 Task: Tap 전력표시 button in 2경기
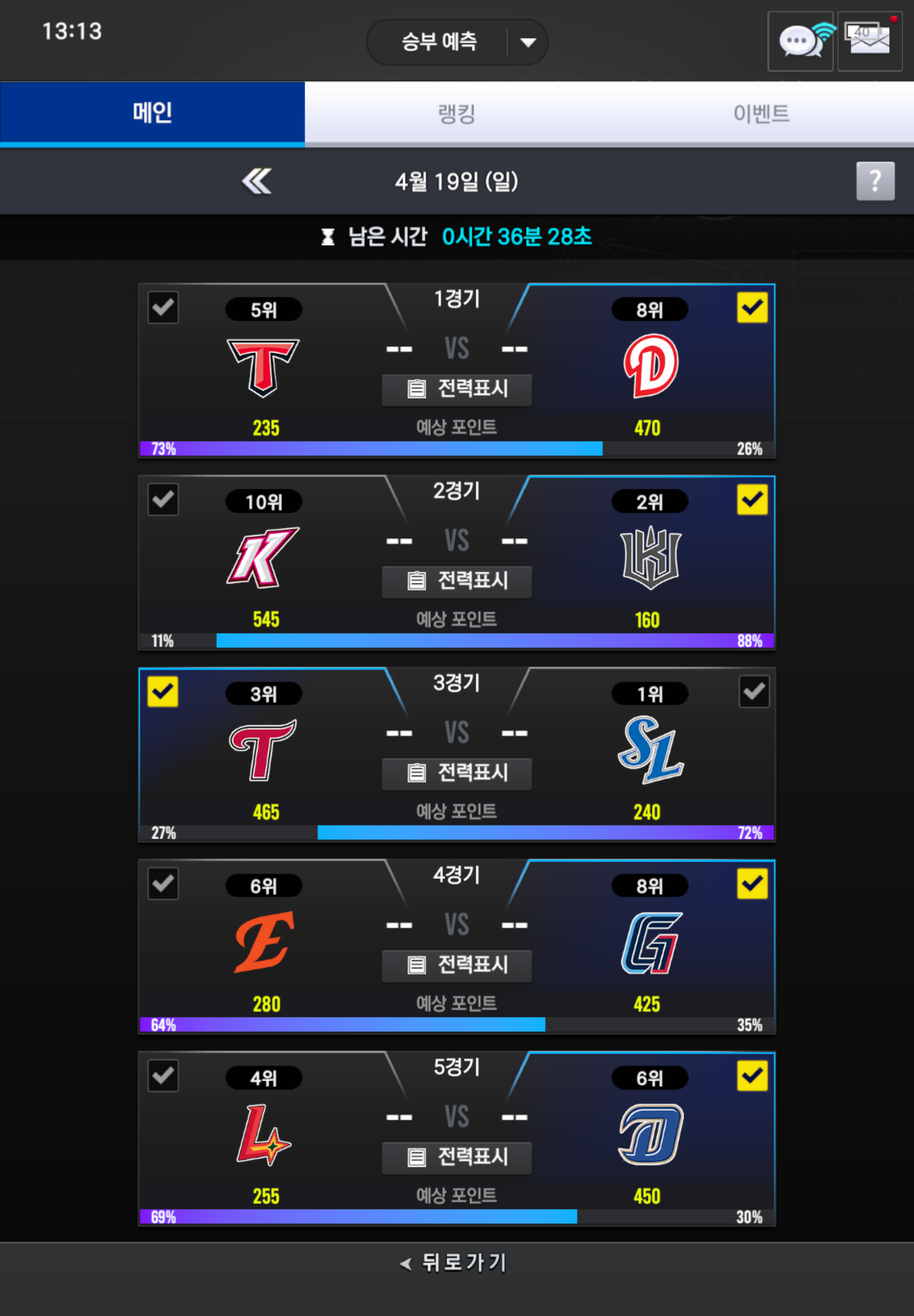click(457, 581)
